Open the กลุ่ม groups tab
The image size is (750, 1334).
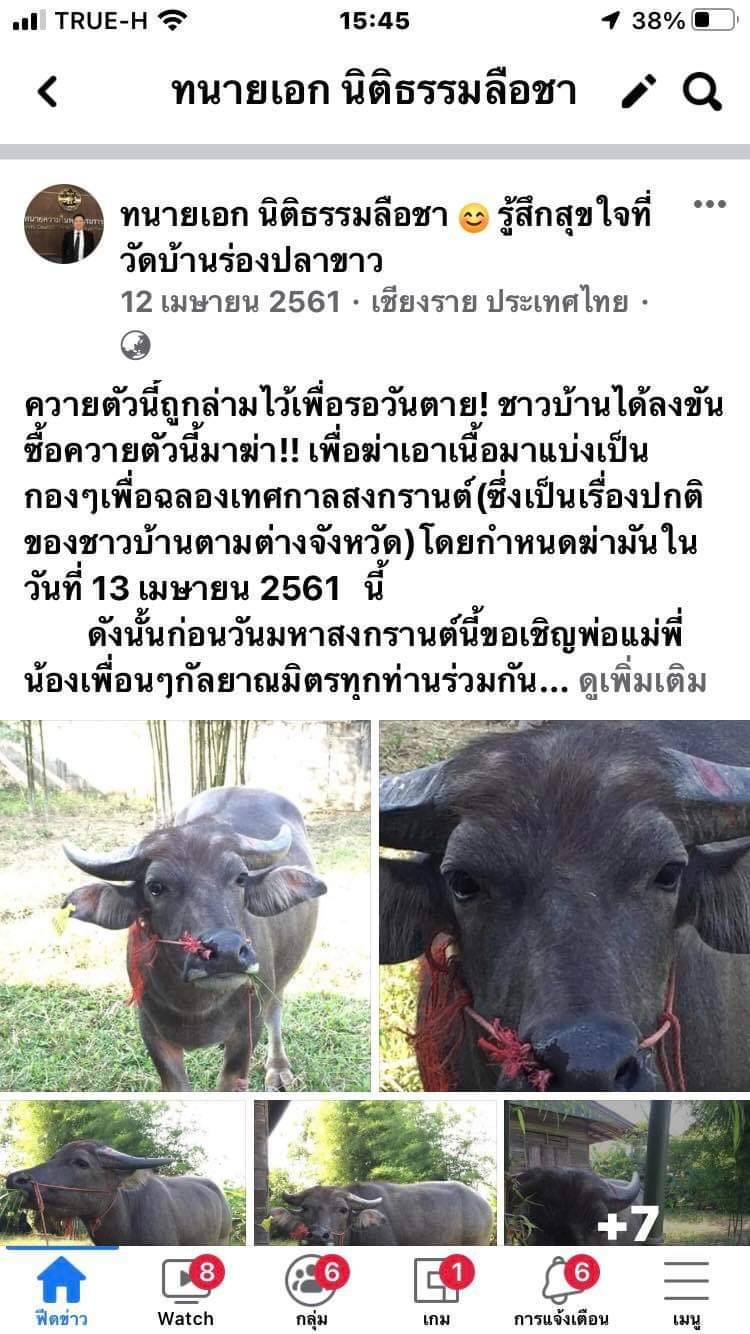(x=311, y=1290)
